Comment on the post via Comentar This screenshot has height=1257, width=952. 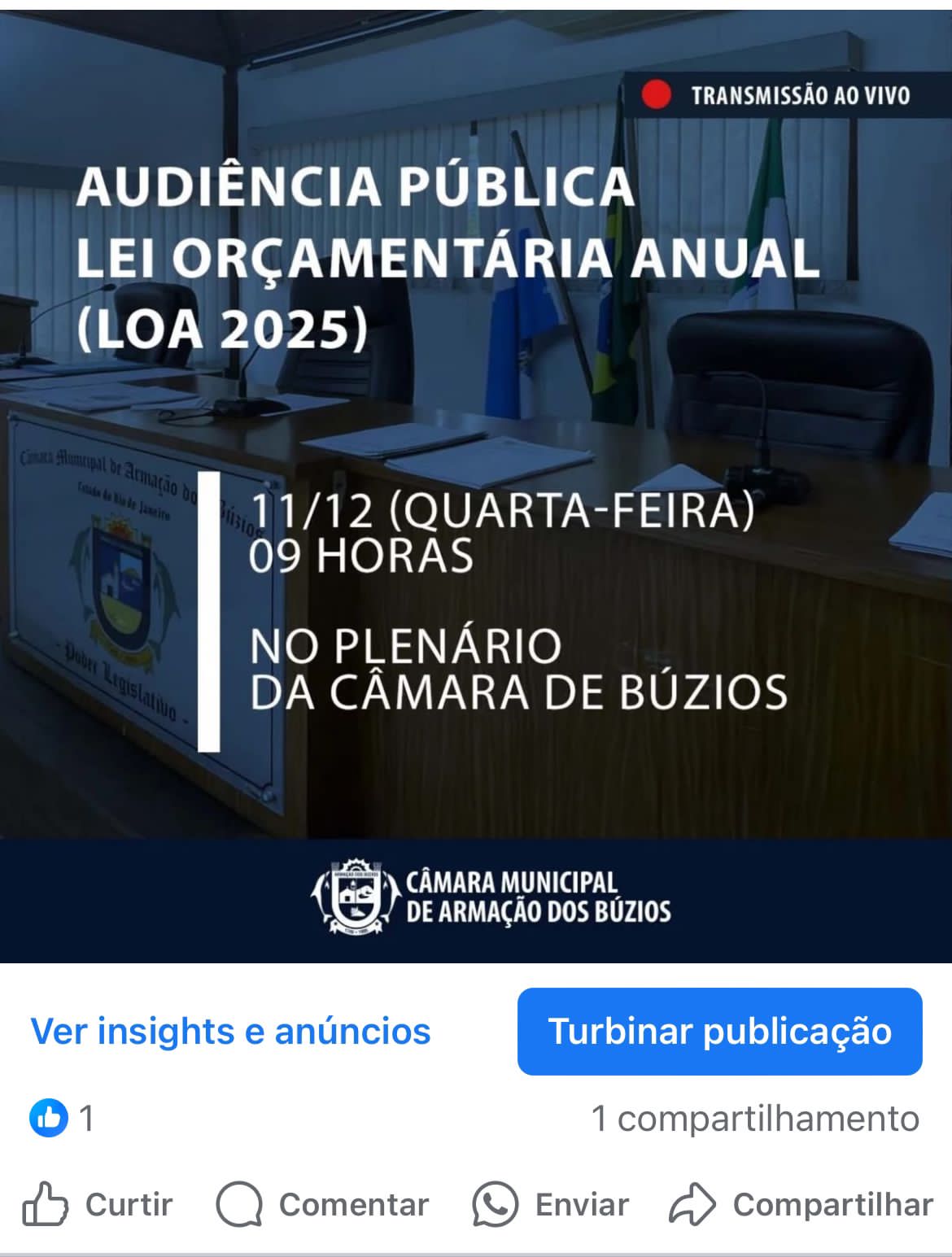coord(322,1205)
